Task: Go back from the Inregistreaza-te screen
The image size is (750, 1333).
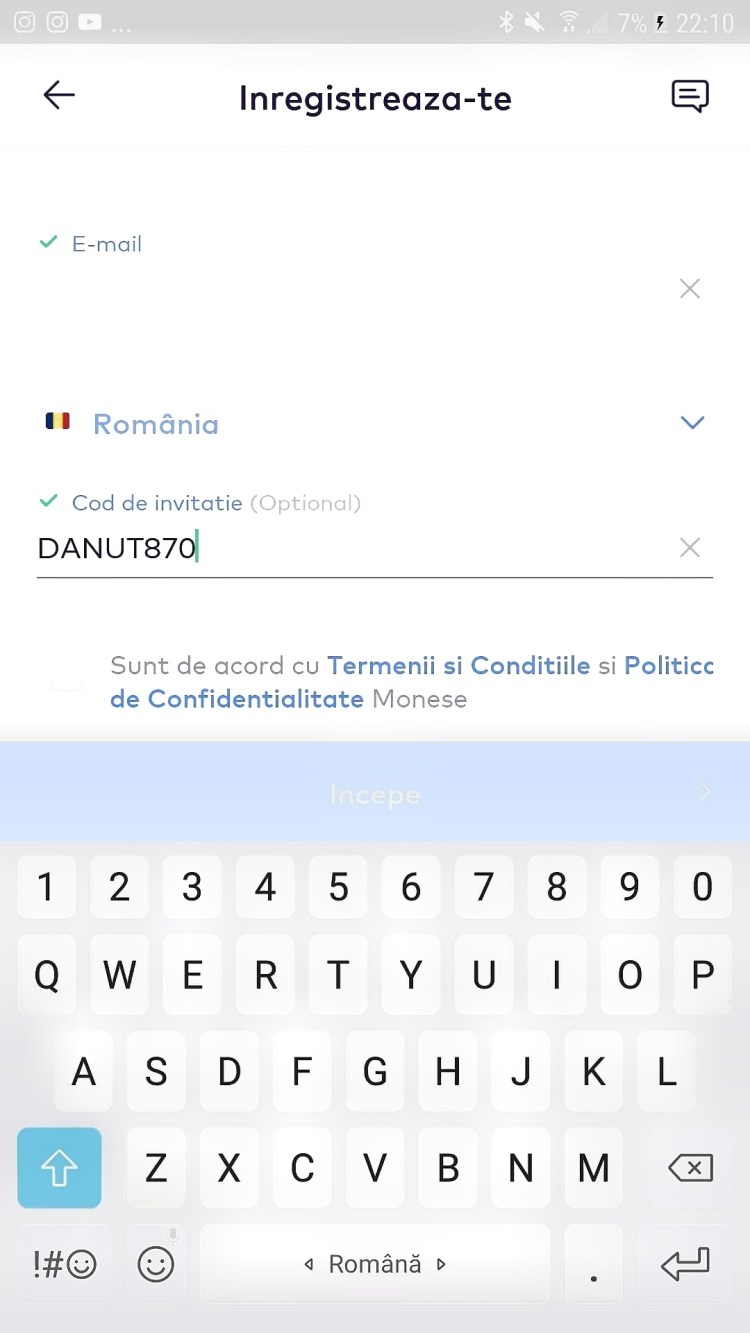Action: click(x=59, y=96)
